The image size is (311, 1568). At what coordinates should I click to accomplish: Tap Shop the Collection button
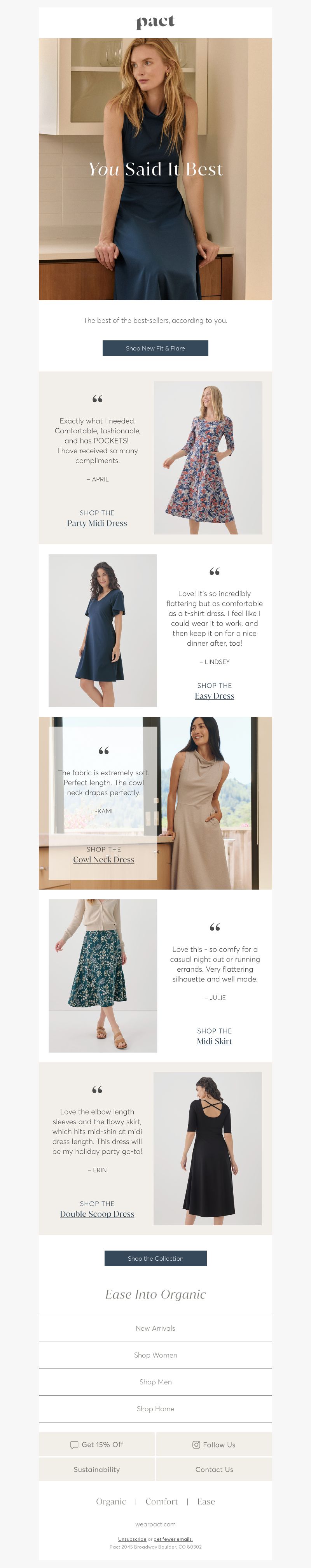pos(155,1258)
